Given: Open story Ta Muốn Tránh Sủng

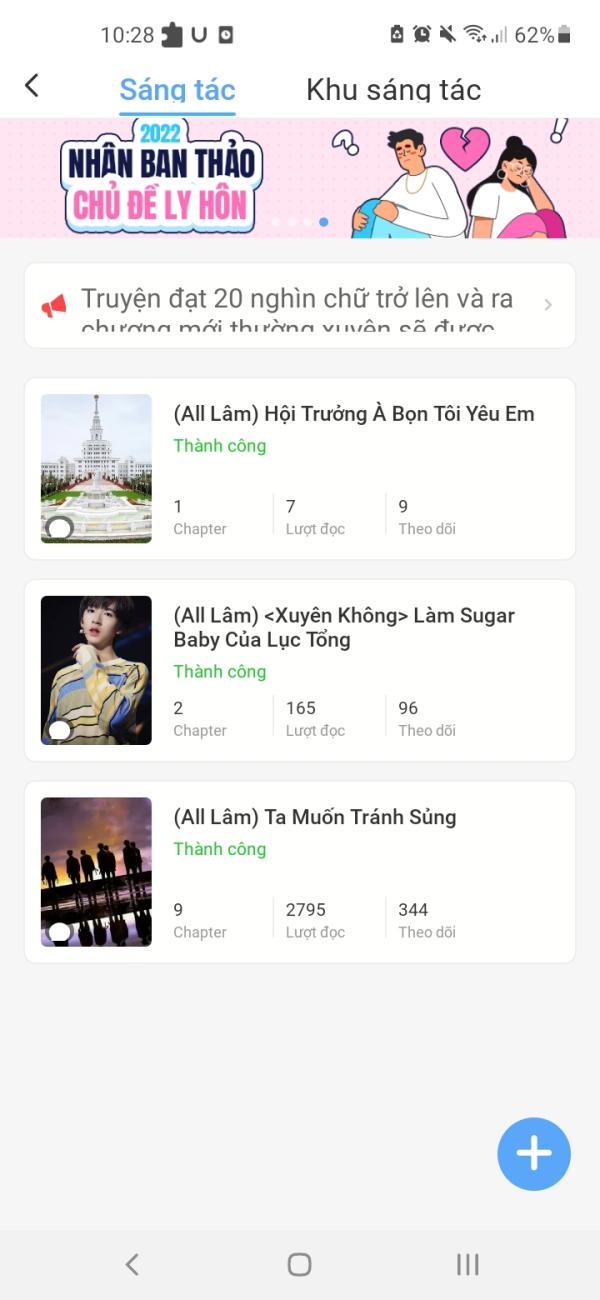Looking at the screenshot, I should (x=315, y=817).
